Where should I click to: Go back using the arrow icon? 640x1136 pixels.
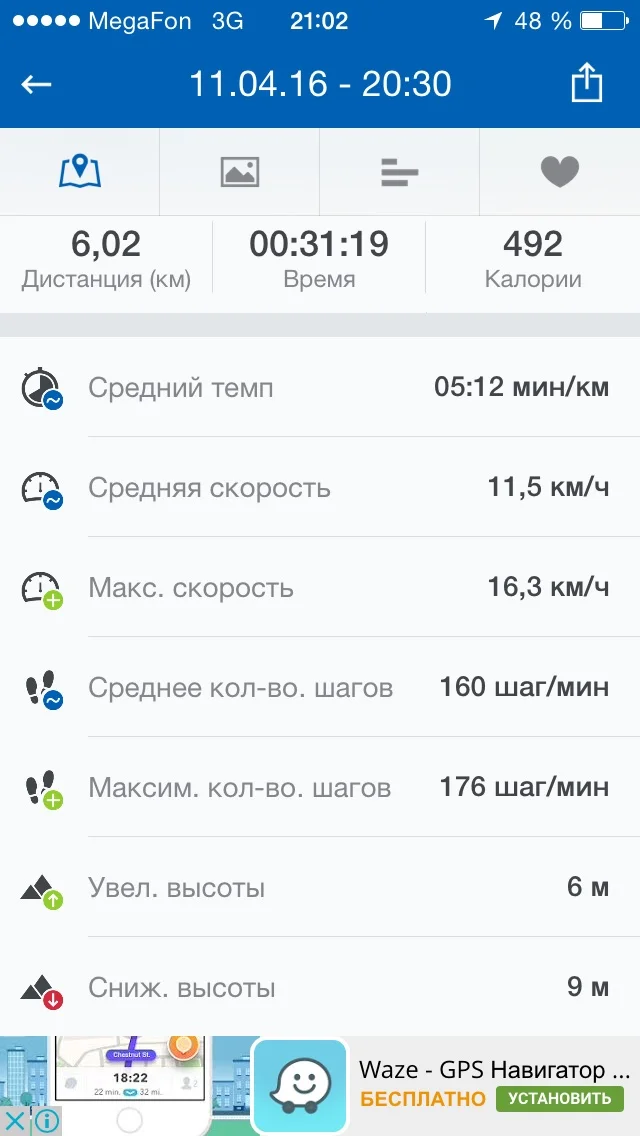tap(36, 84)
